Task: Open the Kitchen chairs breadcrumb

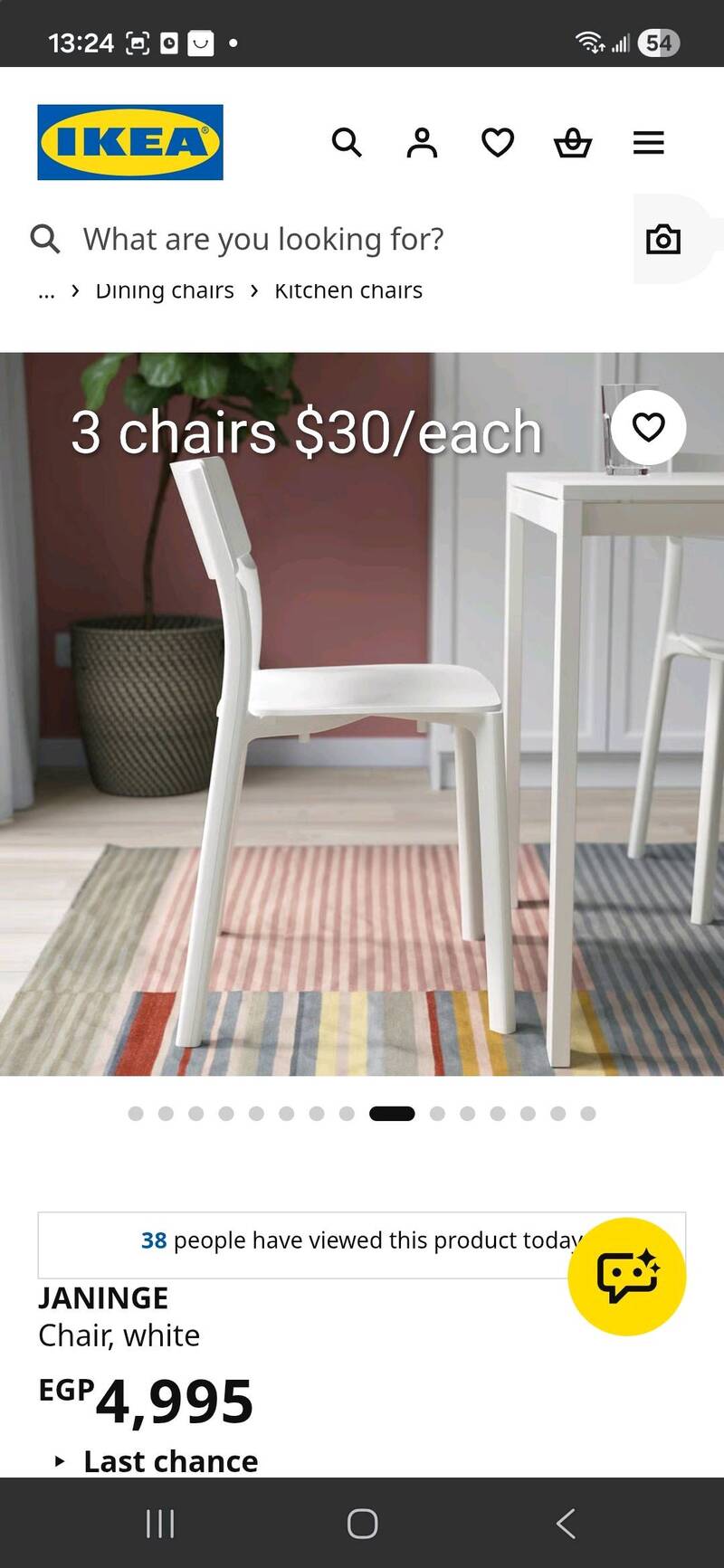Action: 348,291
